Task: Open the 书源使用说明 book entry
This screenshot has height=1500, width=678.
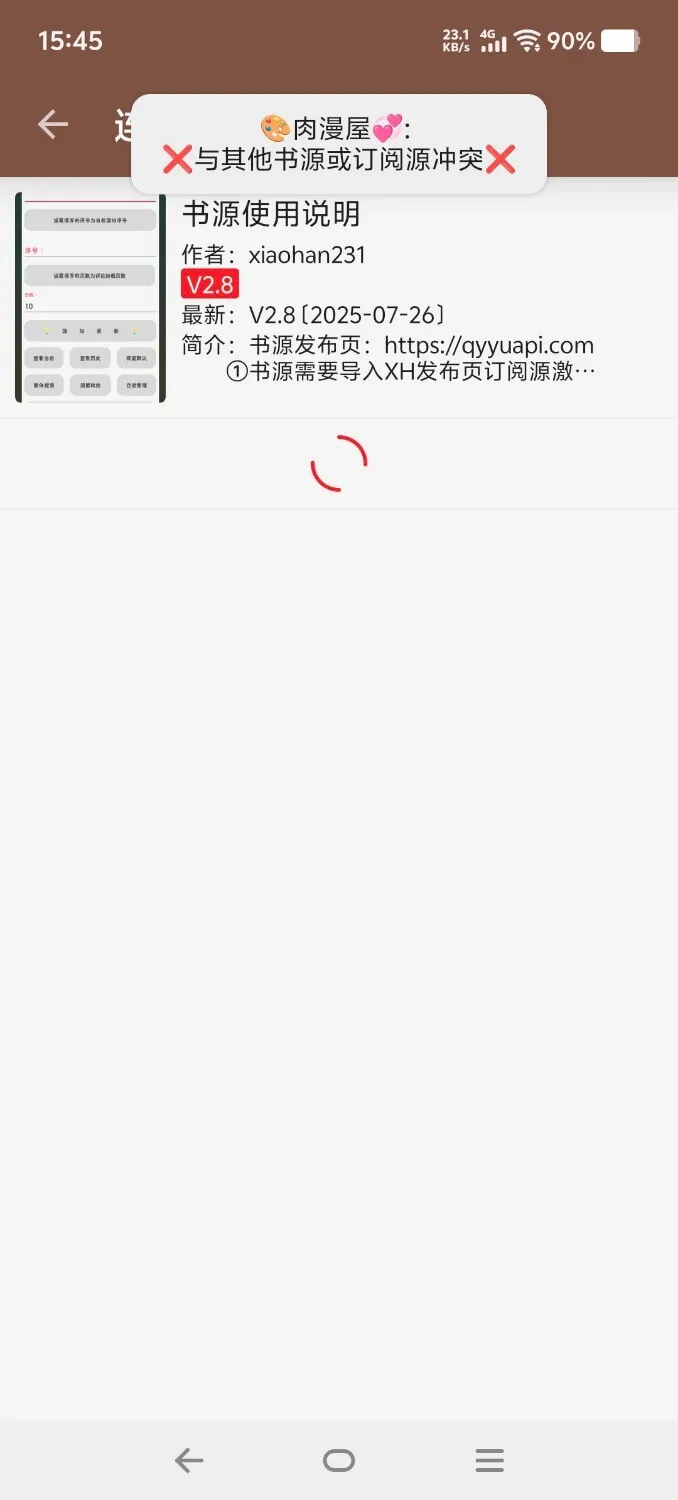Action: (x=340, y=298)
